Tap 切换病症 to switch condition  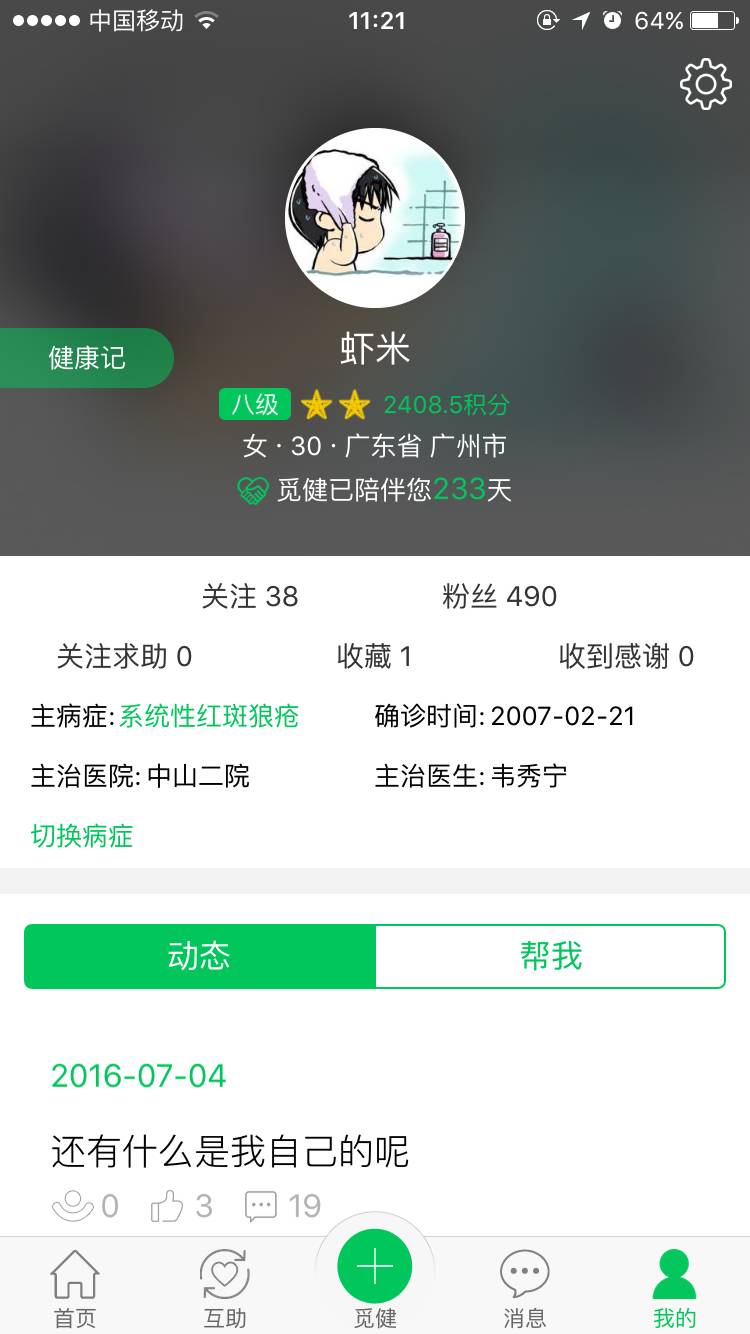coord(82,836)
